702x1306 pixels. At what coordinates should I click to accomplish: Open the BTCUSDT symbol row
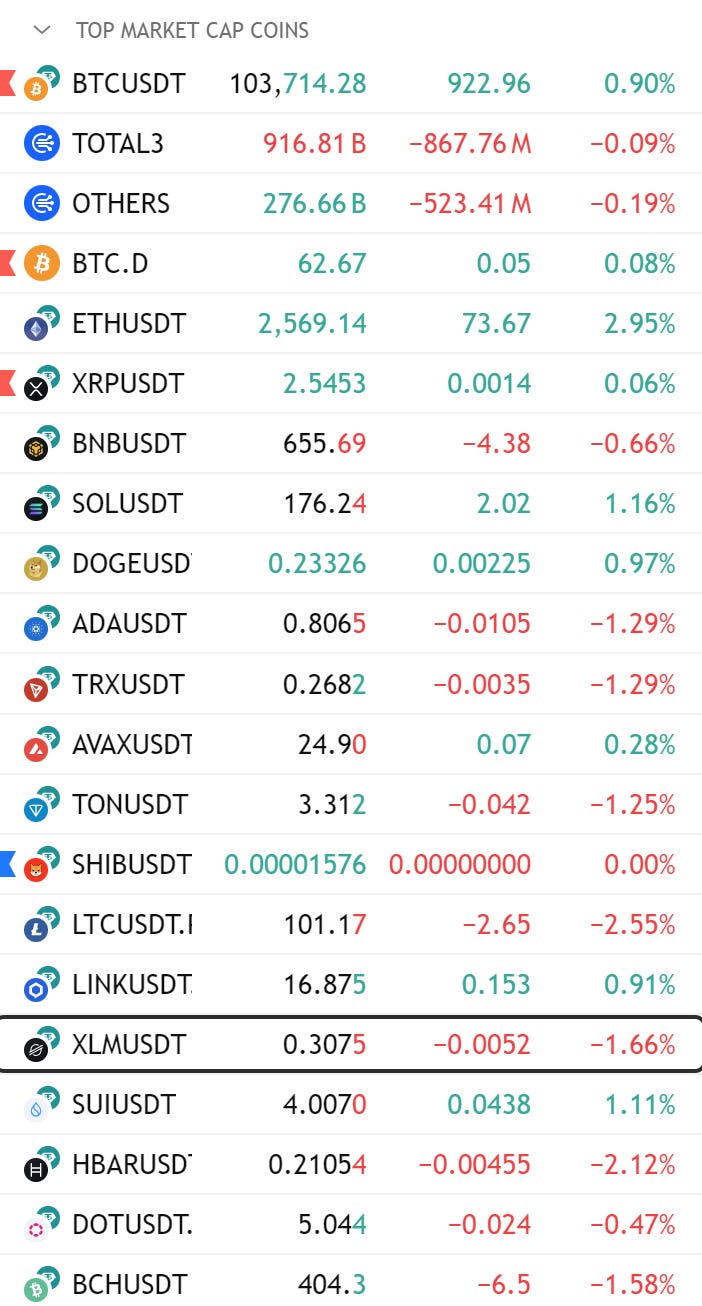point(129,84)
